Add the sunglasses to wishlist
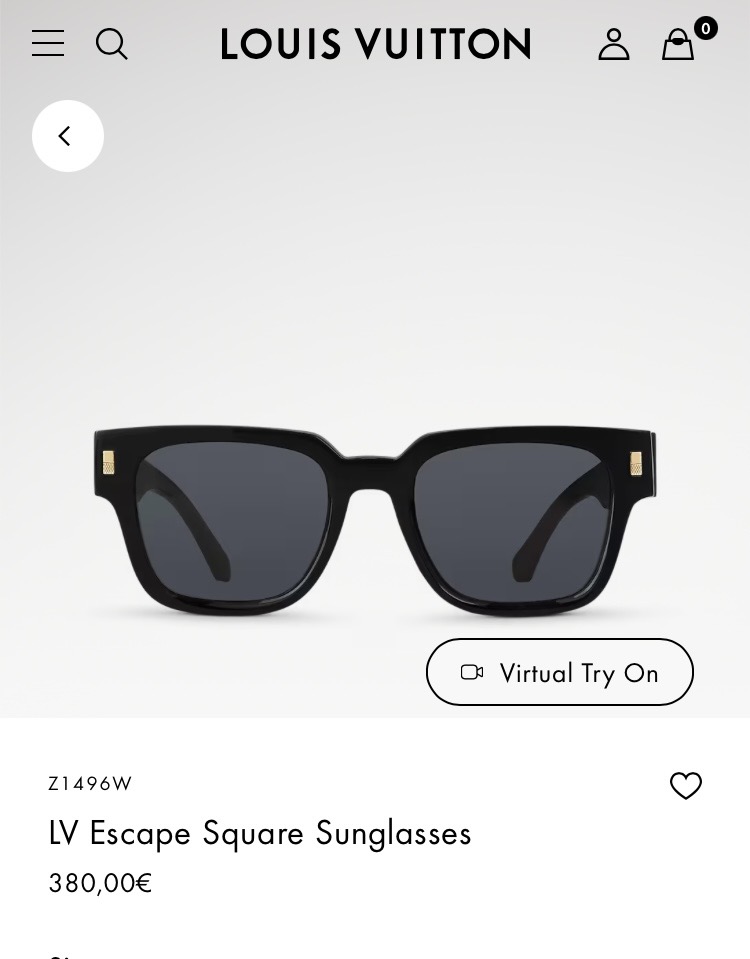Viewport: 750px width, 959px height. [686, 786]
